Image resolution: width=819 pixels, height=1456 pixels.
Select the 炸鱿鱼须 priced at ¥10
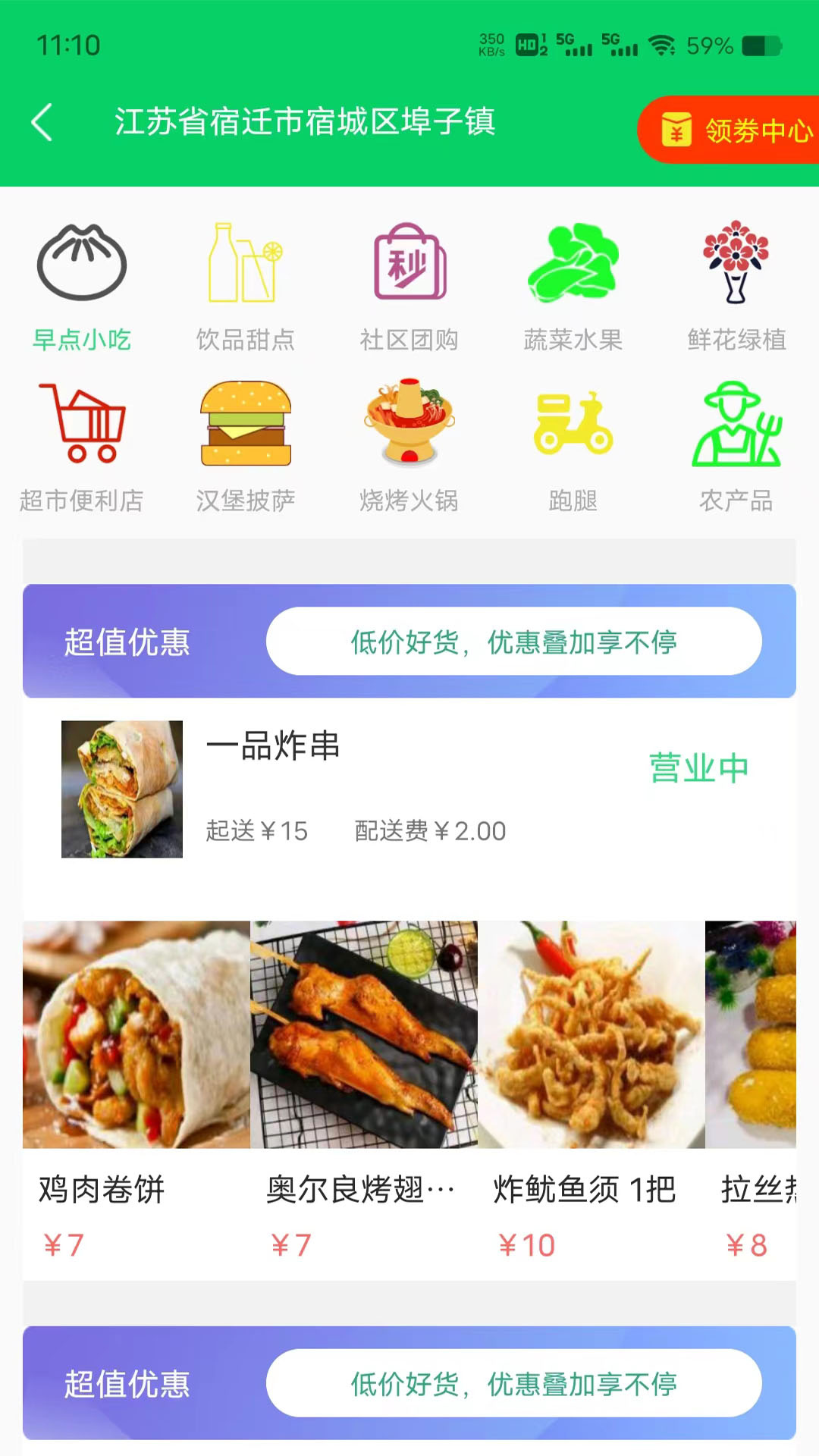(x=591, y=1035)
